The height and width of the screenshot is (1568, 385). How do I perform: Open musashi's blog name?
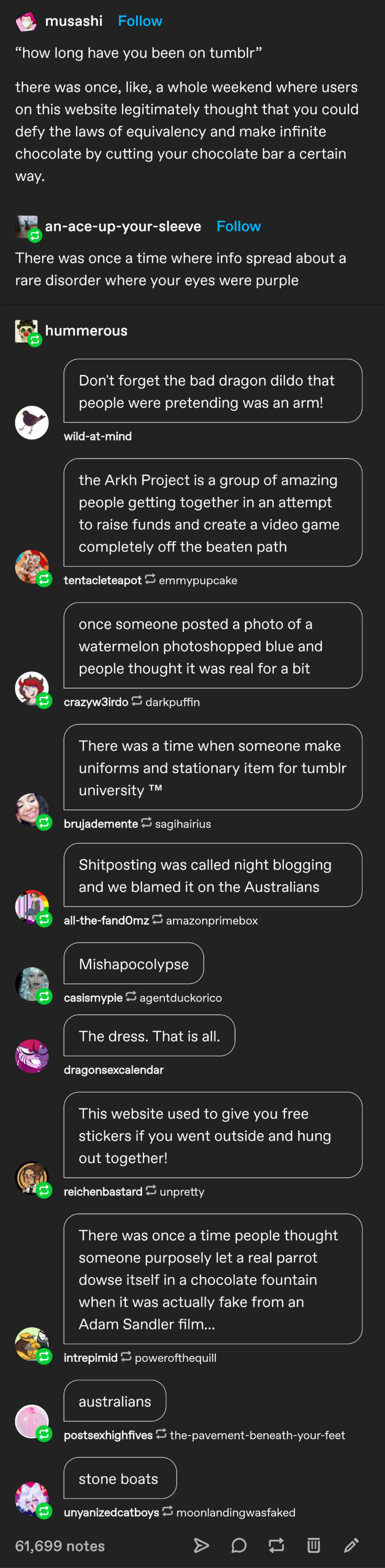(x=74, y=21)
